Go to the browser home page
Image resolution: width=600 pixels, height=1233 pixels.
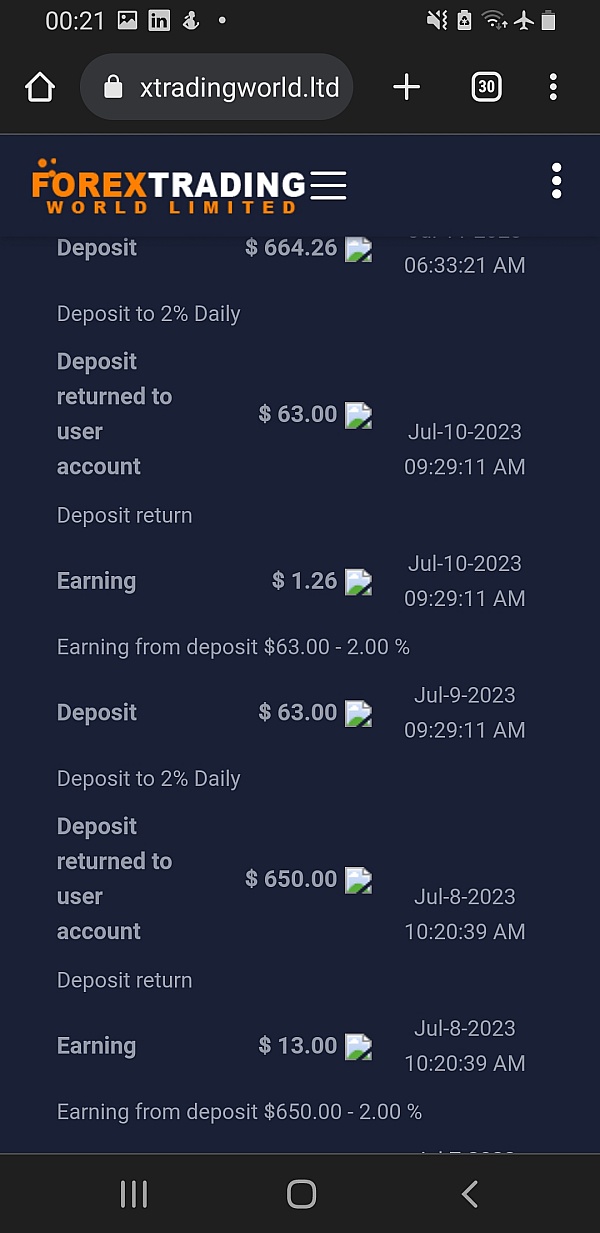pyautogui.click(x=40, y=88)
